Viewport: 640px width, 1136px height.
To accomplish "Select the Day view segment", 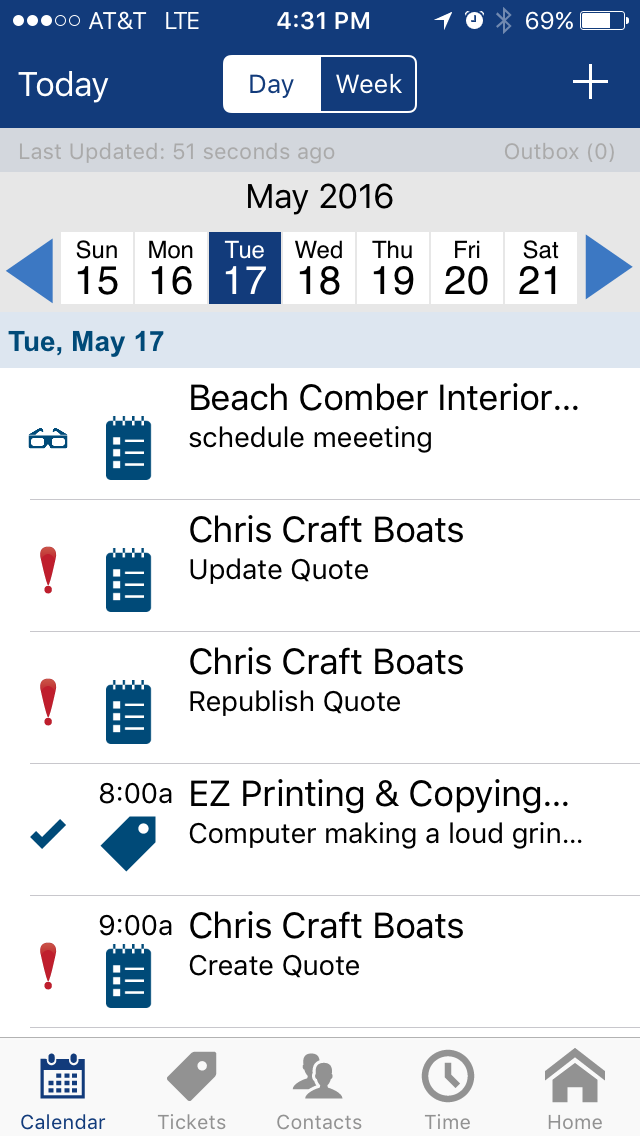I will pyautogui.click(x=271, y=84).
